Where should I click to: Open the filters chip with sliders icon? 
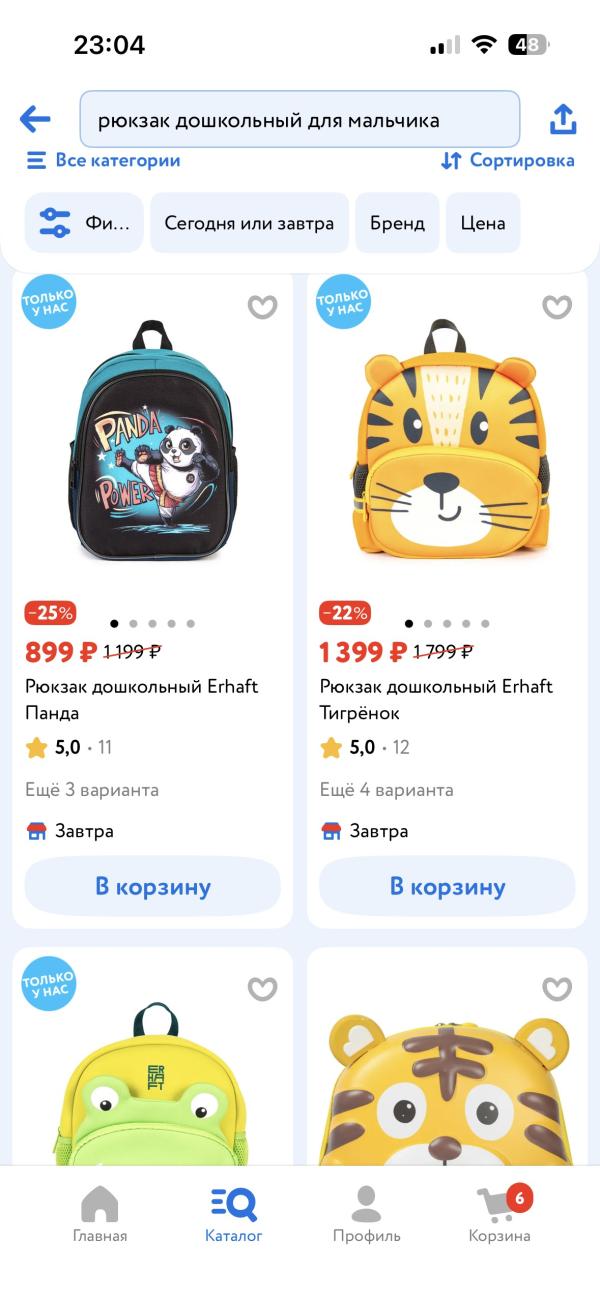(x=84, y=223)
